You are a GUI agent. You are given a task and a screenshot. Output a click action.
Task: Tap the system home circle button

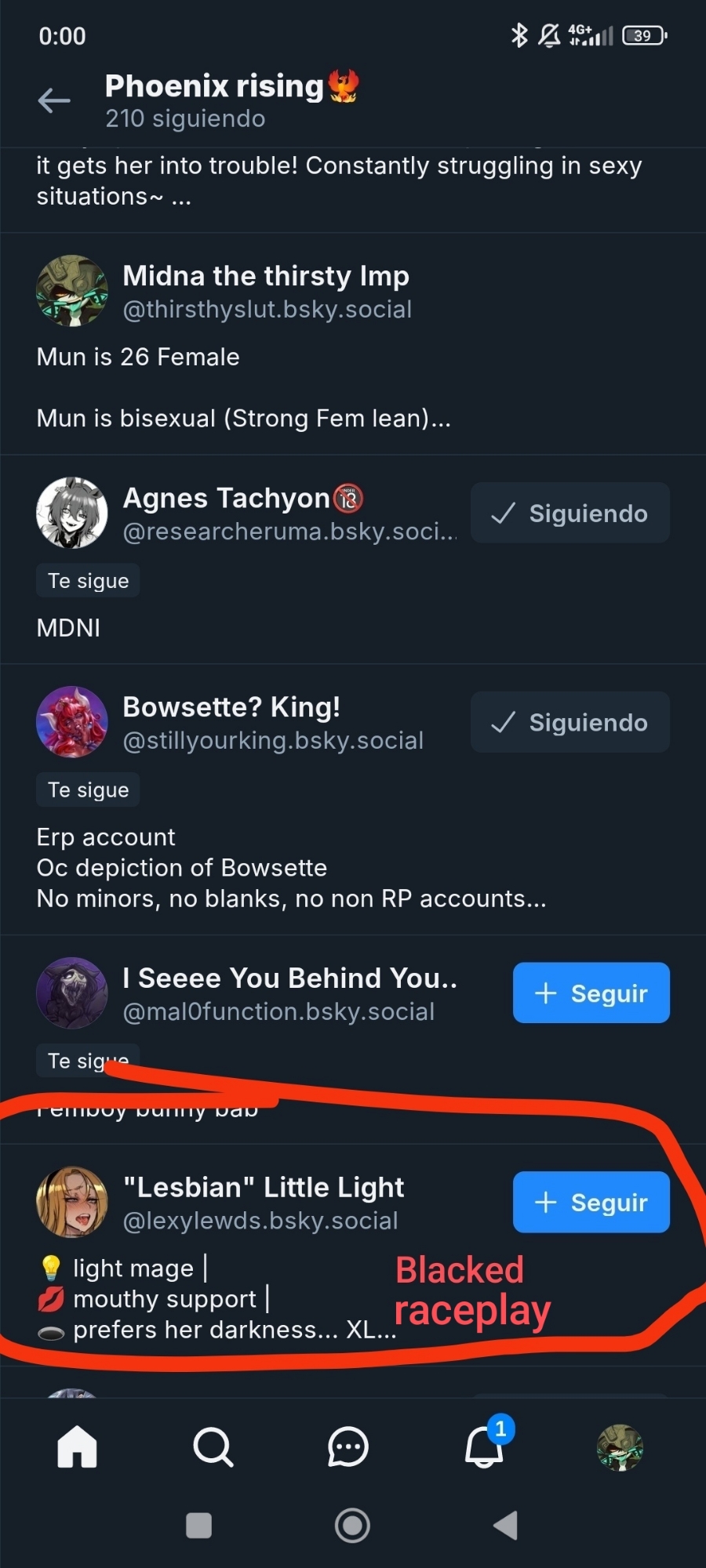pos(352,1526)
